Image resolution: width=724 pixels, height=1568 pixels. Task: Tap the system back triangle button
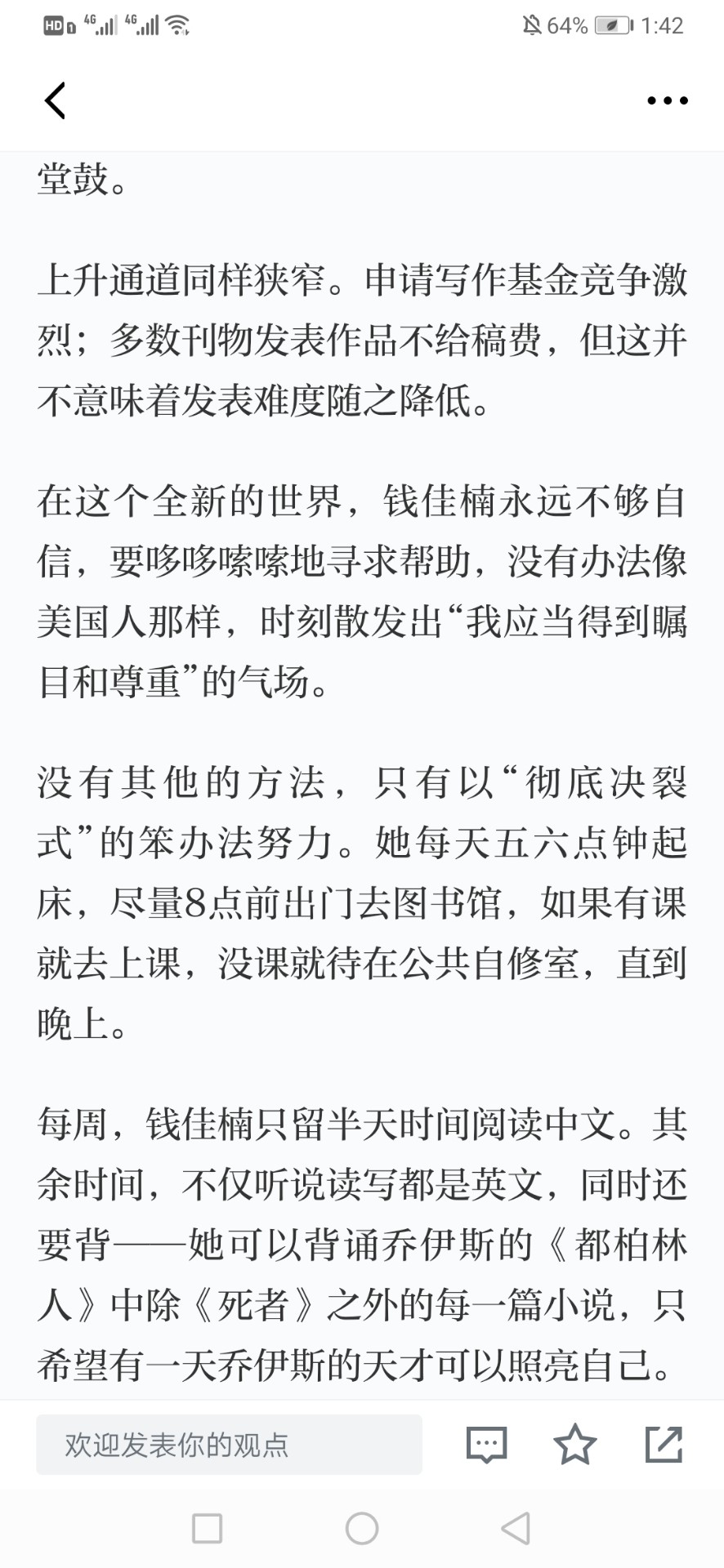point(516,1528)
